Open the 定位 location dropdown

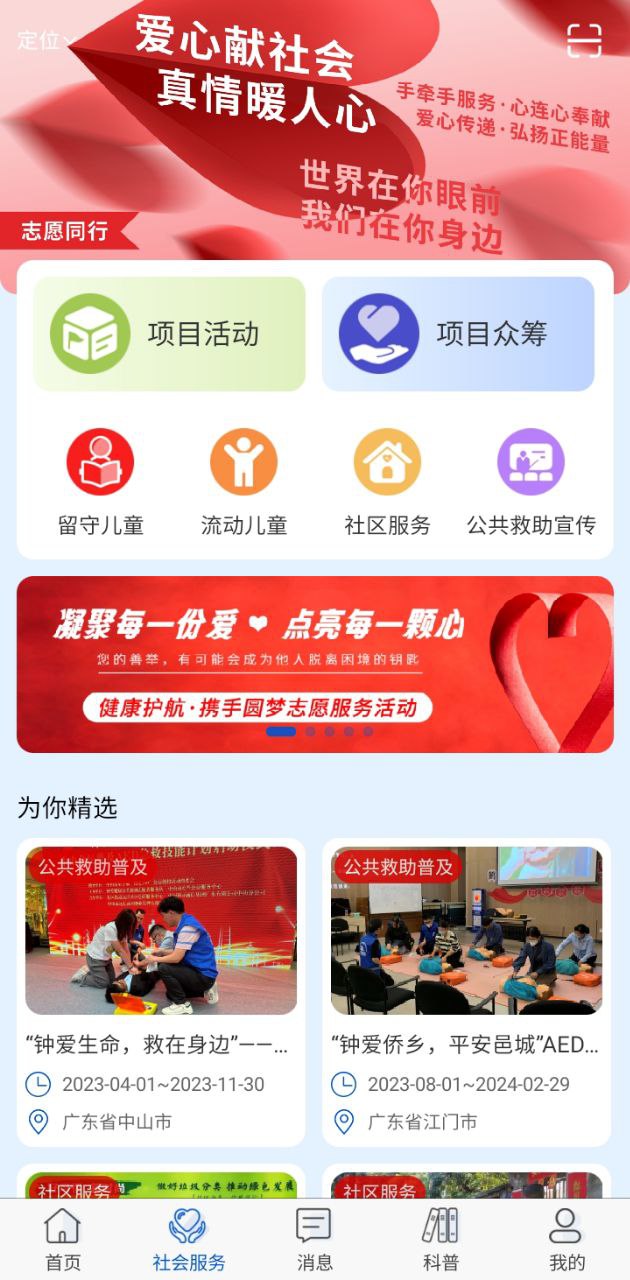(x=46, y=41)
